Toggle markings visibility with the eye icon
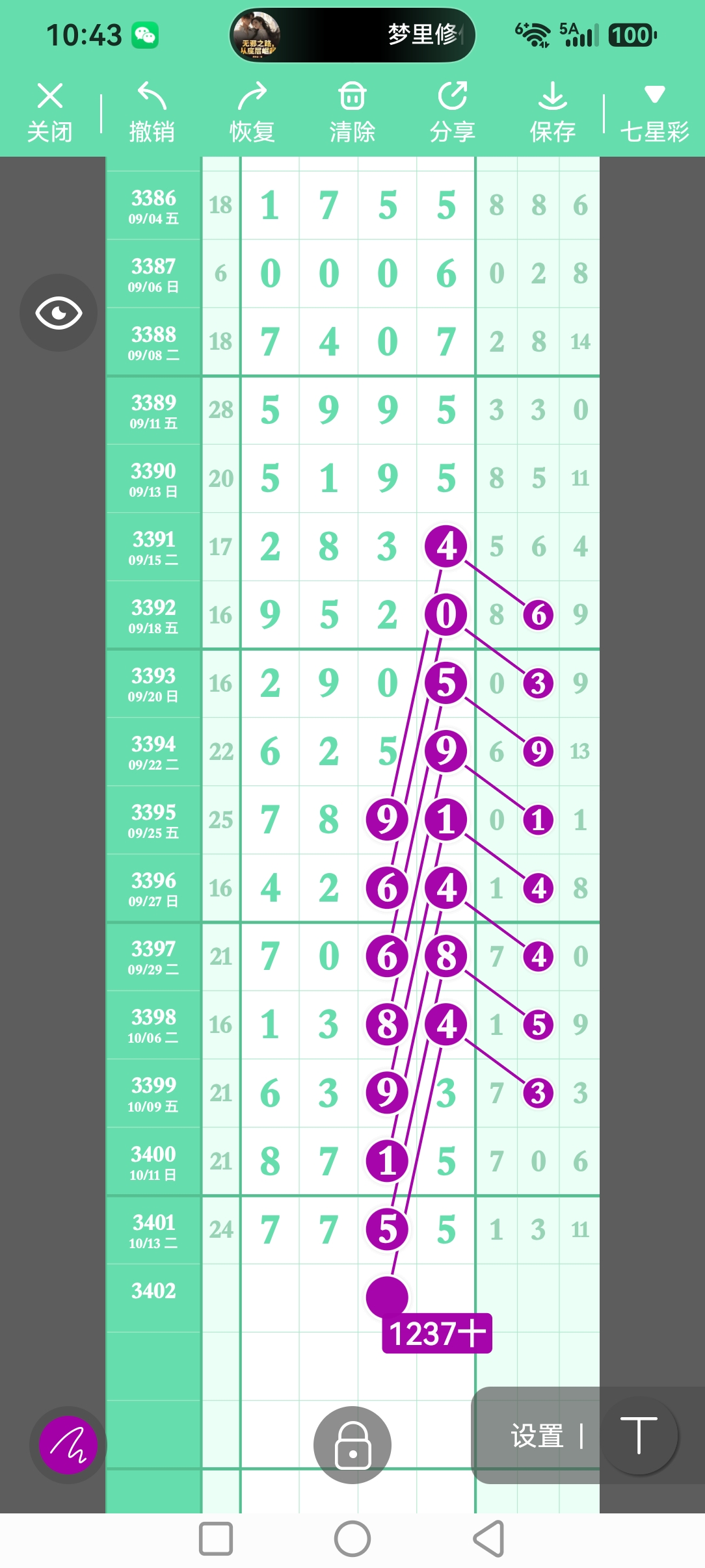This screenshot has width=705, height=1568. pos(59,313)
